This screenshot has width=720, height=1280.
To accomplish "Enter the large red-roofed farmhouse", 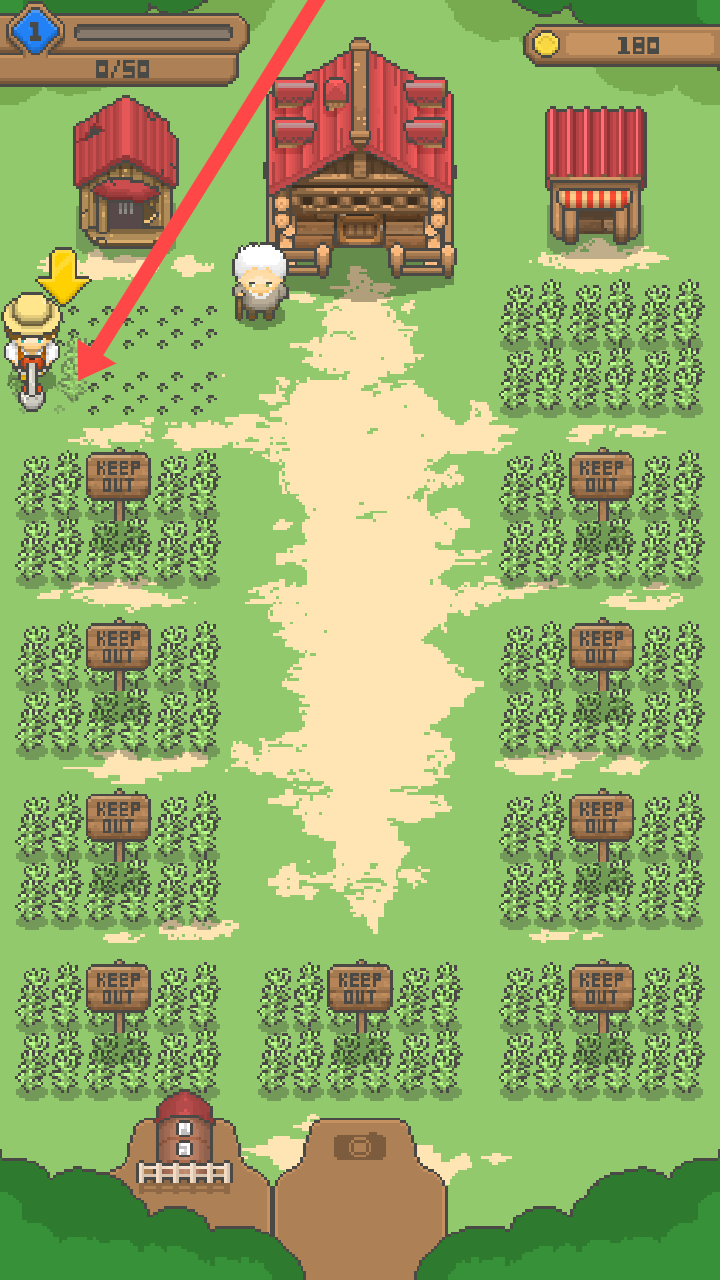I will coord(360,170).
